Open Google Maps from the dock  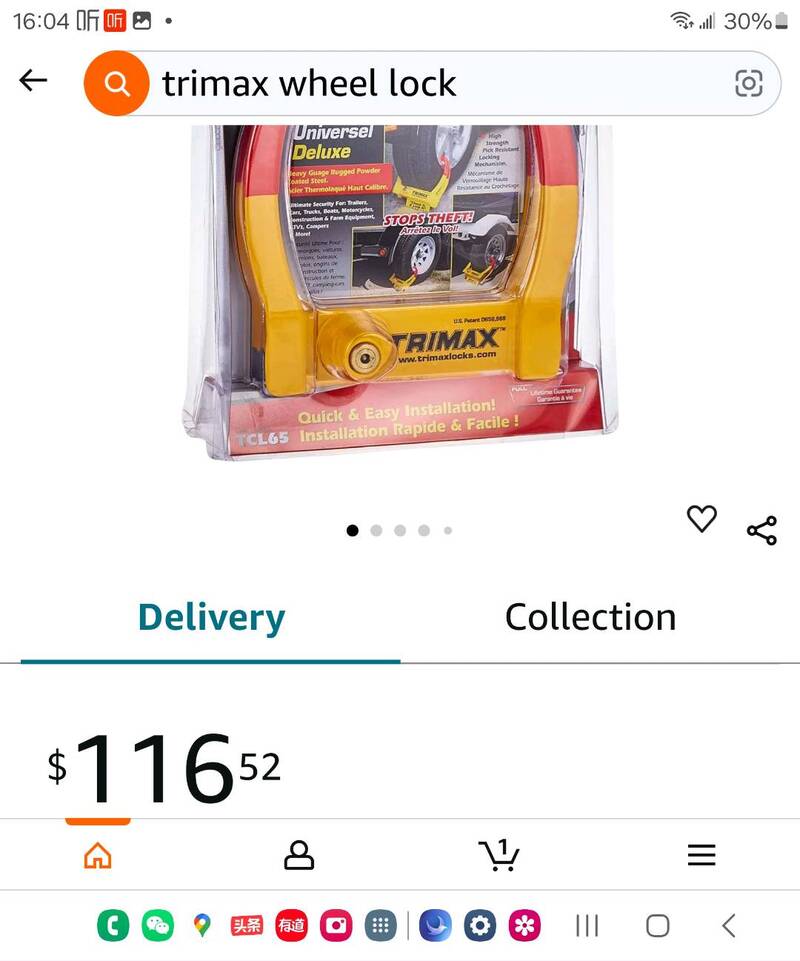[202, 926]
